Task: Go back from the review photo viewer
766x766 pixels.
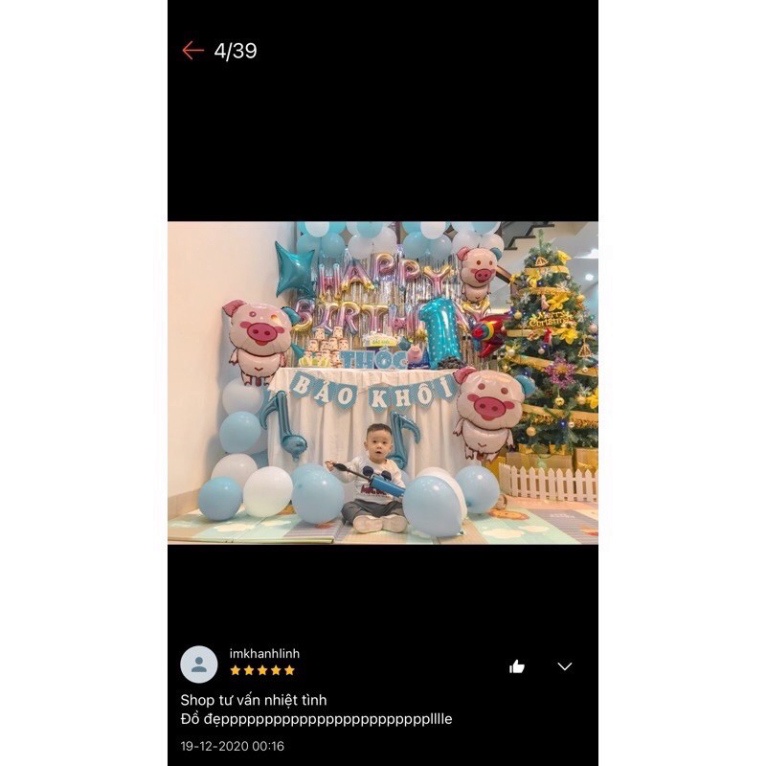Action: click(x=193, y=51)
